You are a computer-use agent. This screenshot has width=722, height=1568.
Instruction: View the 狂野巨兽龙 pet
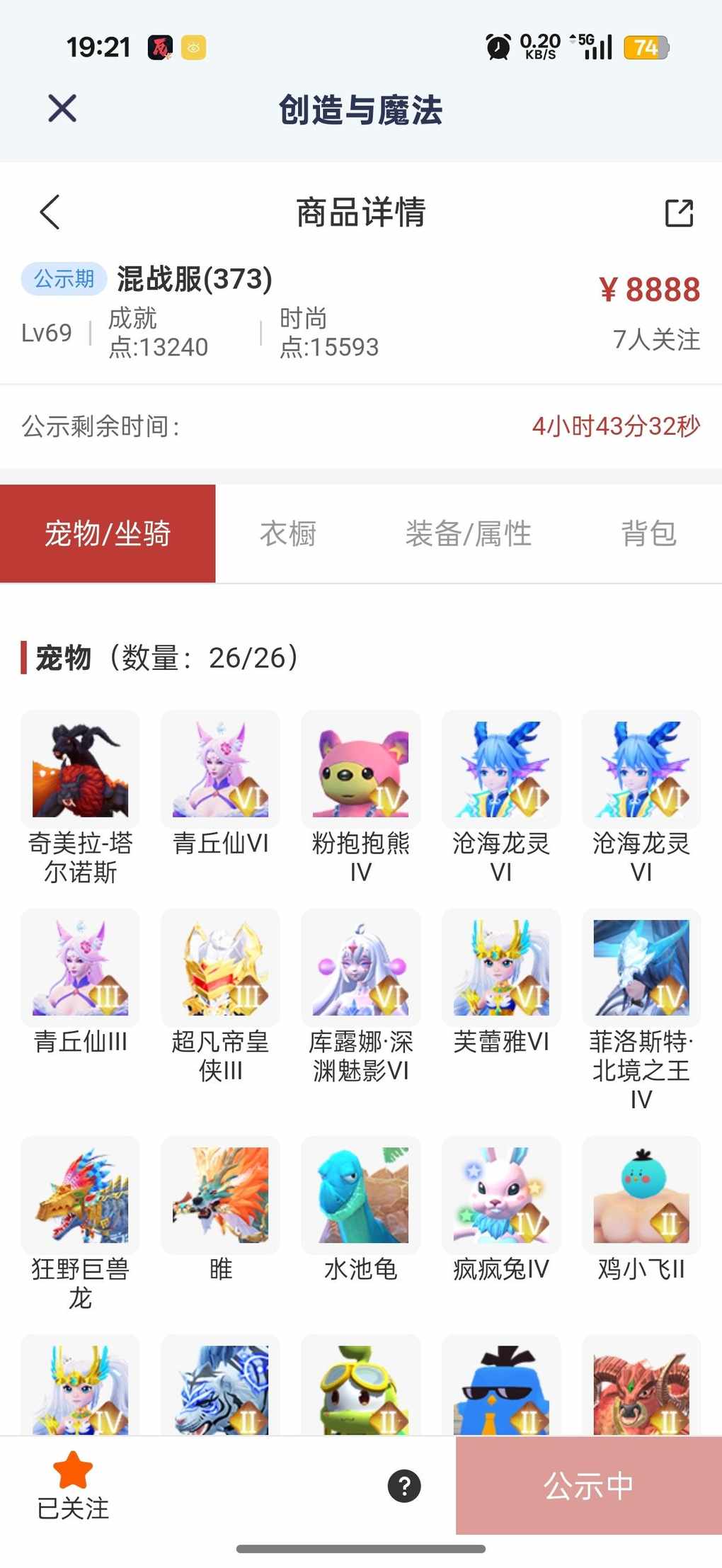point(80,1195)
